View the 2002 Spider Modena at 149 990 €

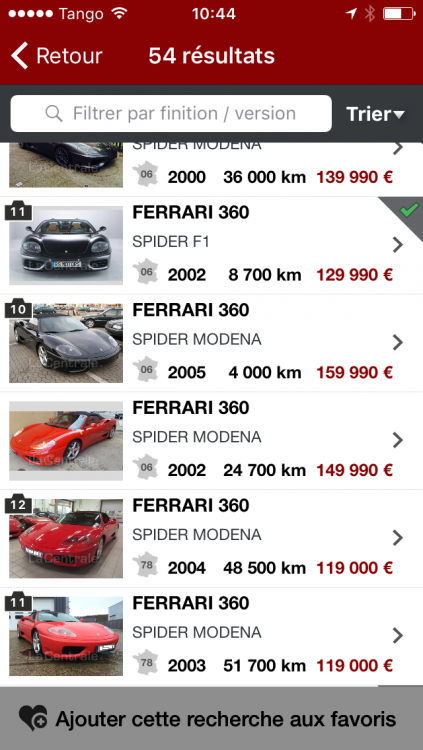click(x=212, y=441)
